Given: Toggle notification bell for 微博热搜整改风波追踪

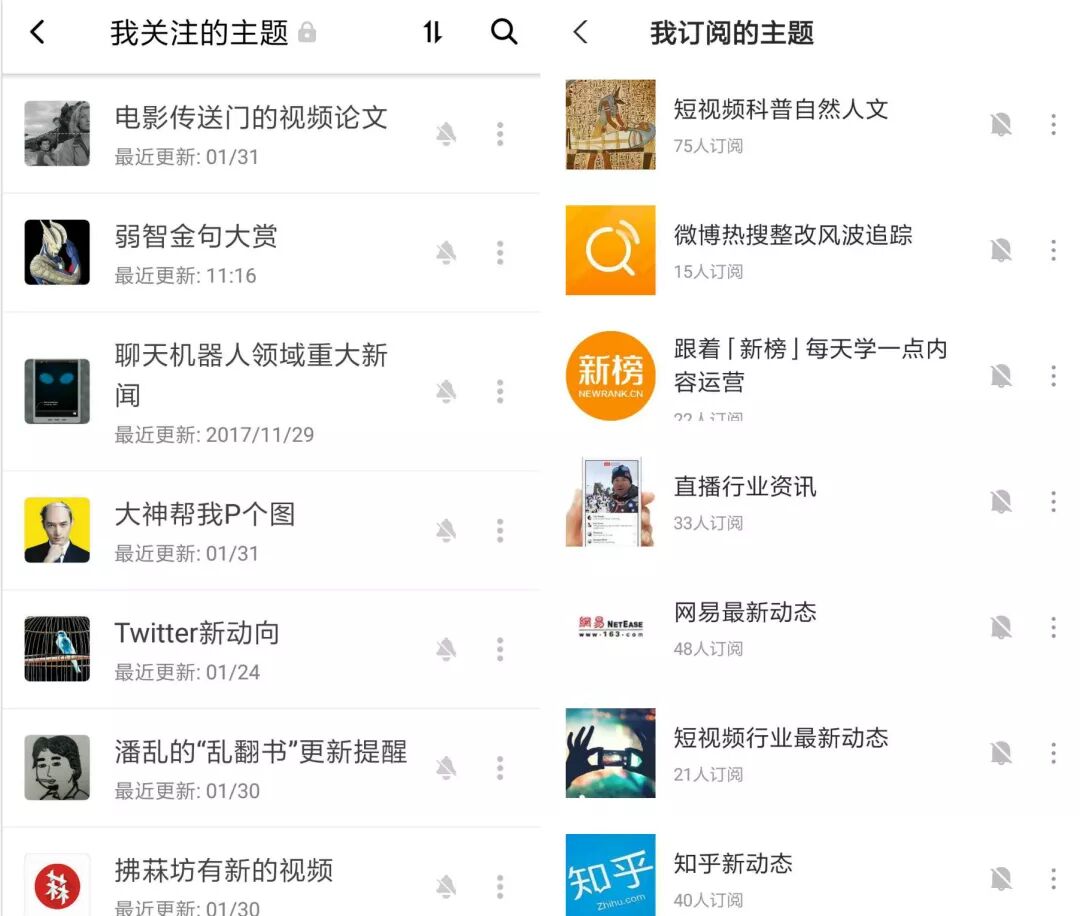Looking at the screenshot, I should pos(1000,250).
